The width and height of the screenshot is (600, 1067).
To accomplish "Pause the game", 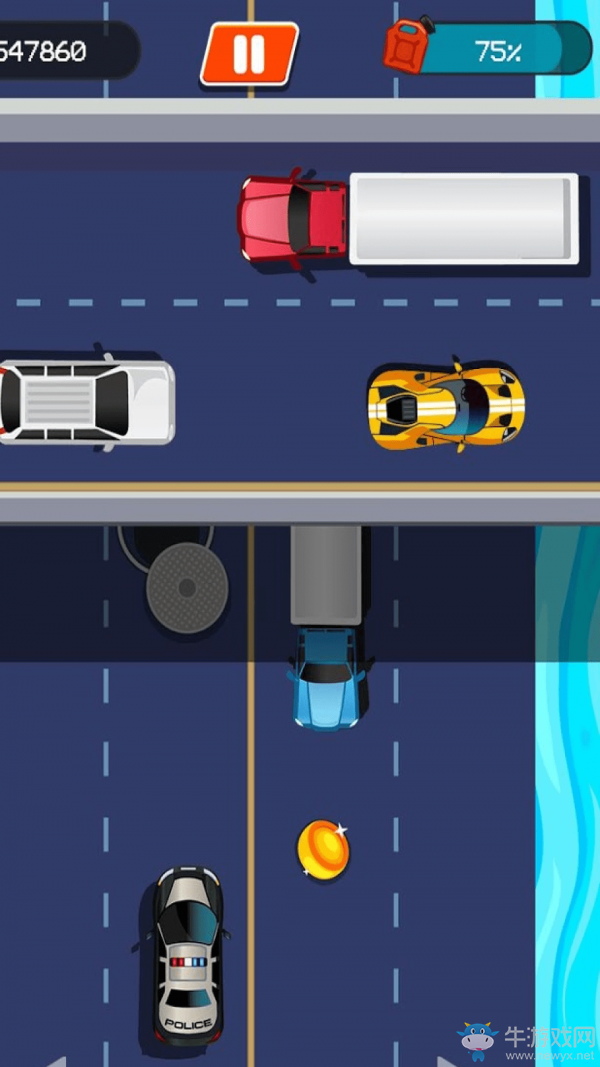I will 249,53.
